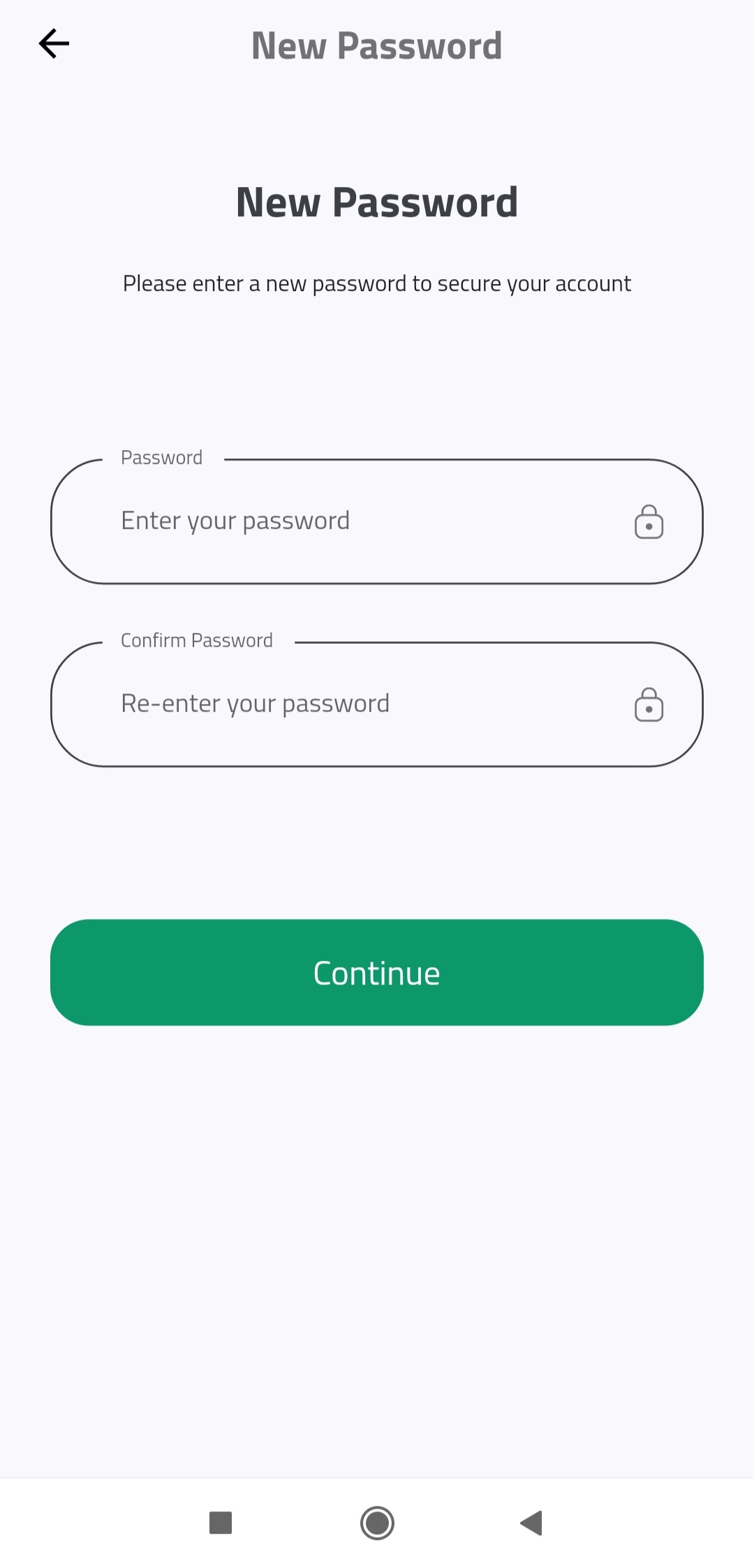This screenshot has width=754, height=1568.
Task: Click the New Password header title
Action: point(376,44)
